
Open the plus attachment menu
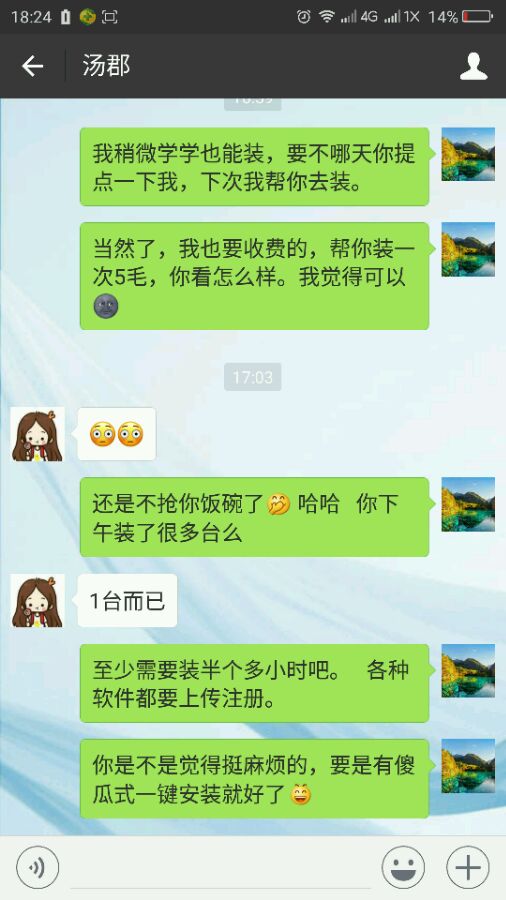coord(468,867)
